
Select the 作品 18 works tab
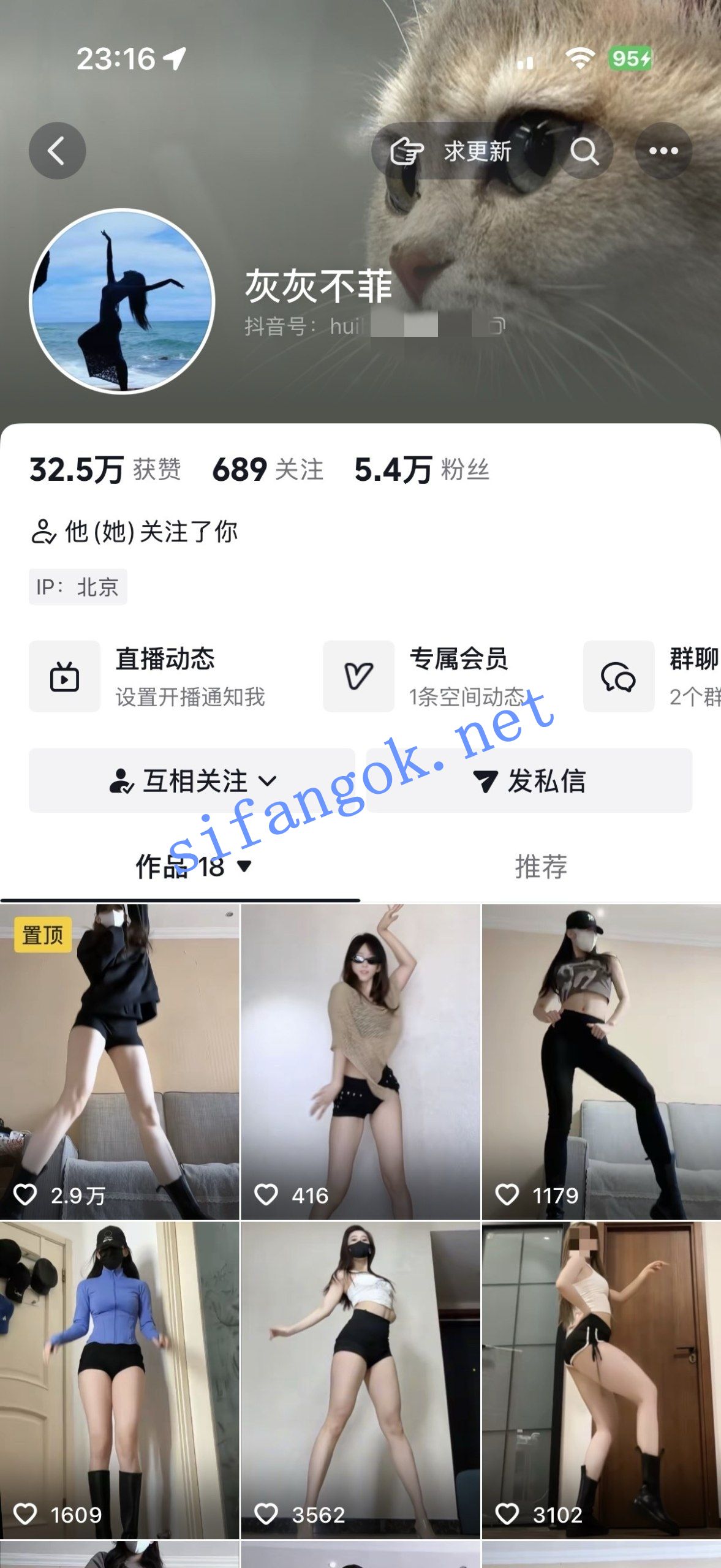pos(193,867)
